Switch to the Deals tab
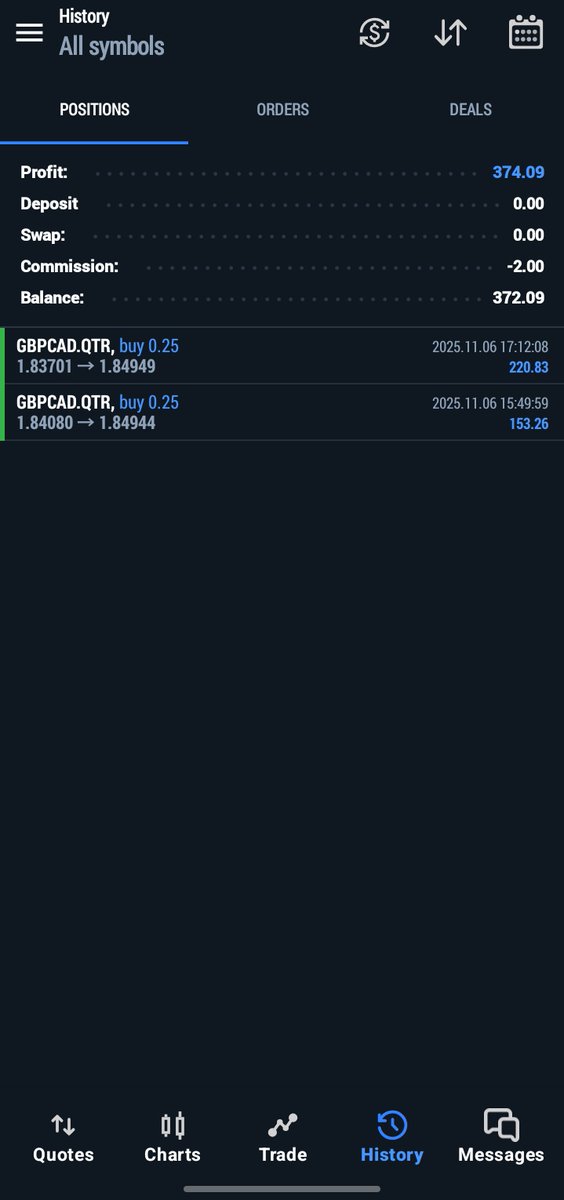564x1200 pixels. pos(470,110)
